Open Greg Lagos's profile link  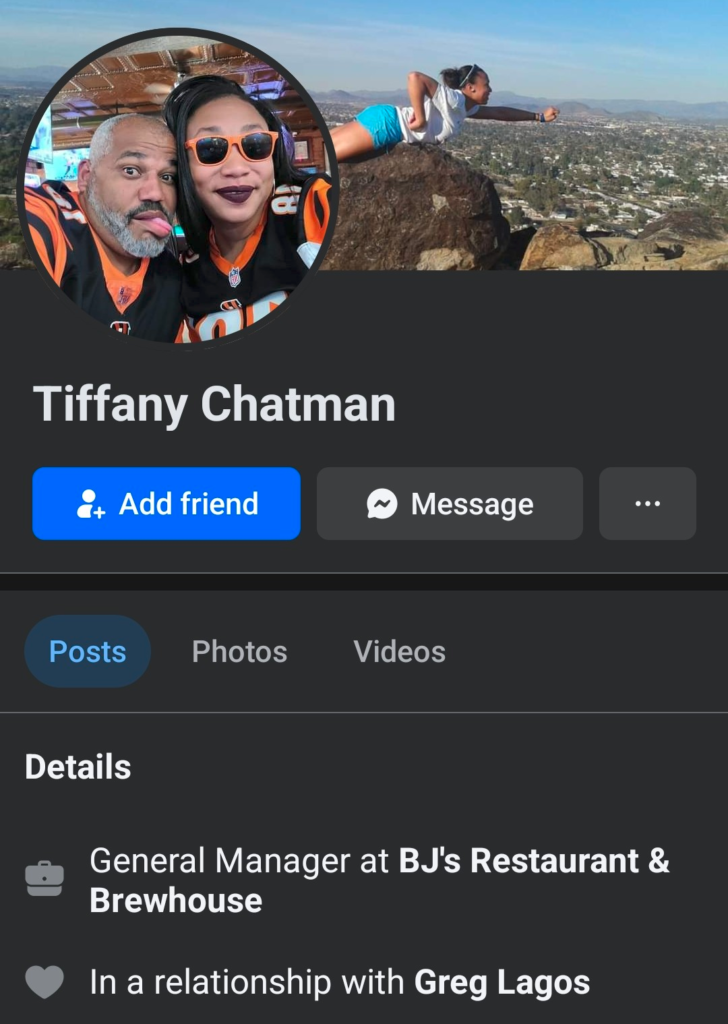501,983
